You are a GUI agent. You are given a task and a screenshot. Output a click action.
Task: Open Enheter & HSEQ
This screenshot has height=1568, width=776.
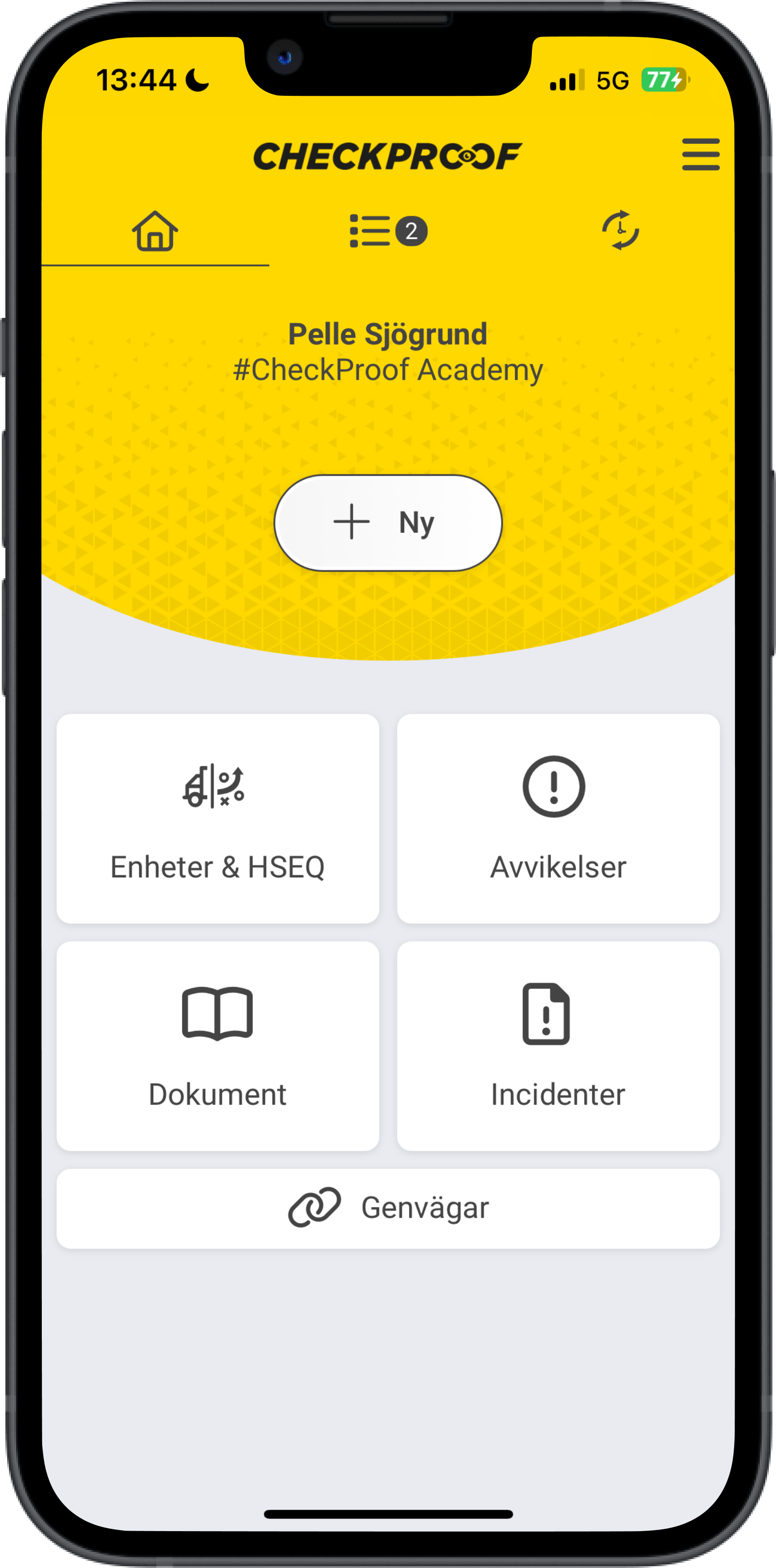pos(217,818)
